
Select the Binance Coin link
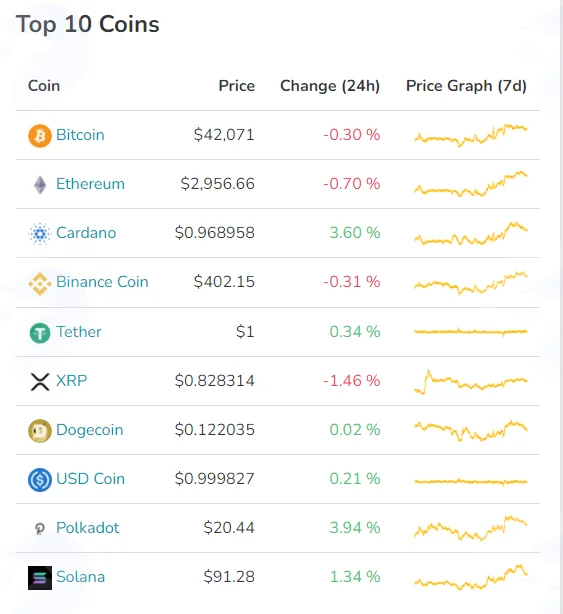(x=102, y=282)
